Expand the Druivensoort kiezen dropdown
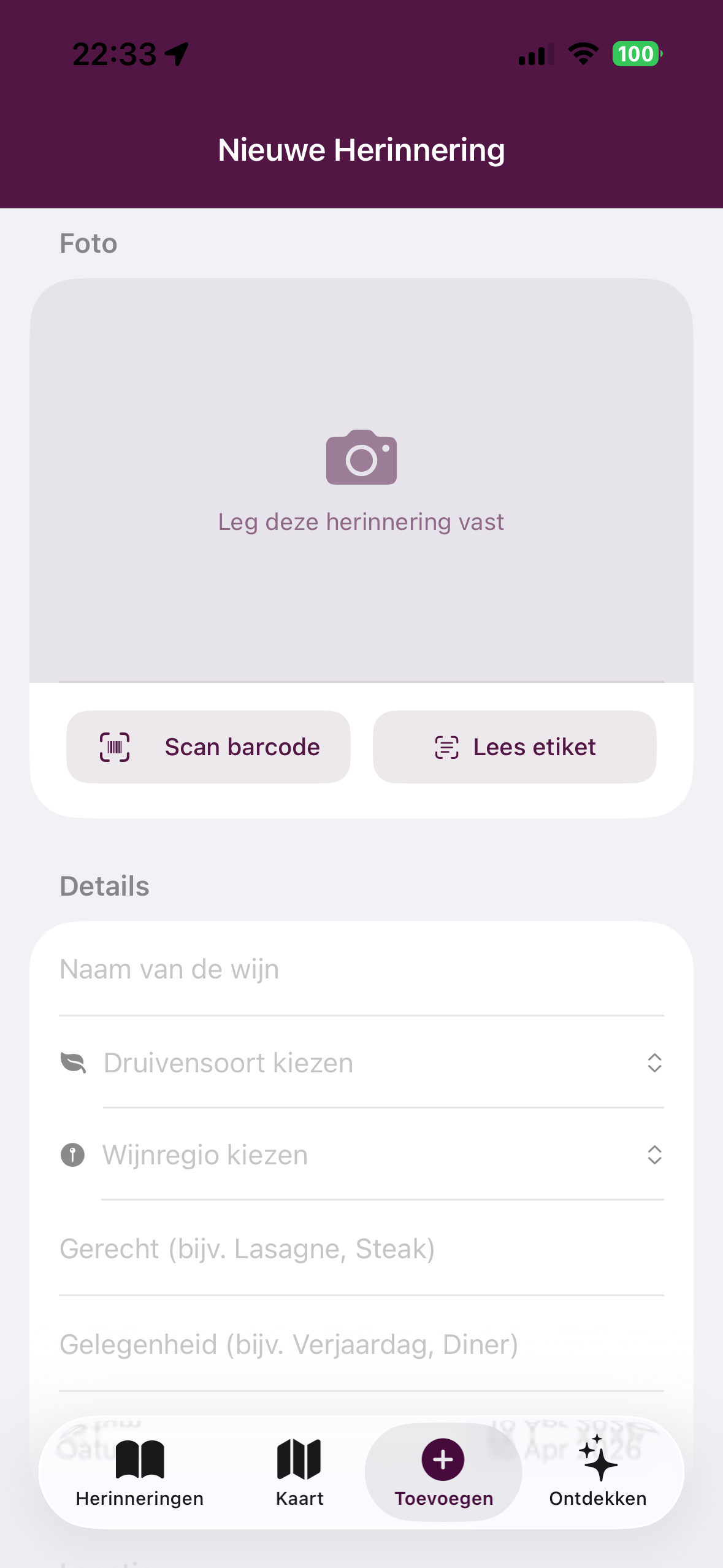This screenshot has height=1568, width=723. [654, 1063]
